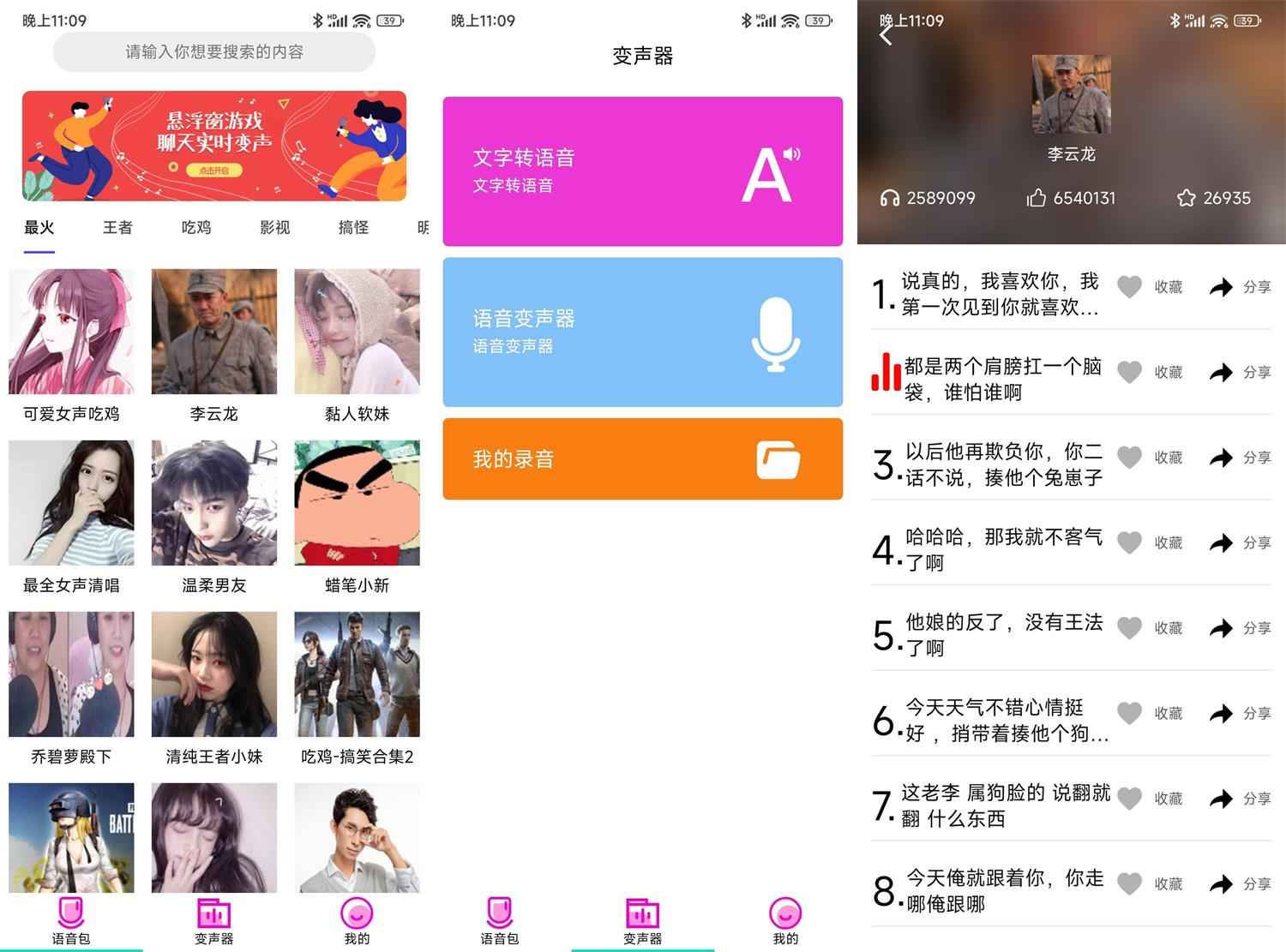
Task: Open the floating window voice changer banner
Action: (213, 146)
